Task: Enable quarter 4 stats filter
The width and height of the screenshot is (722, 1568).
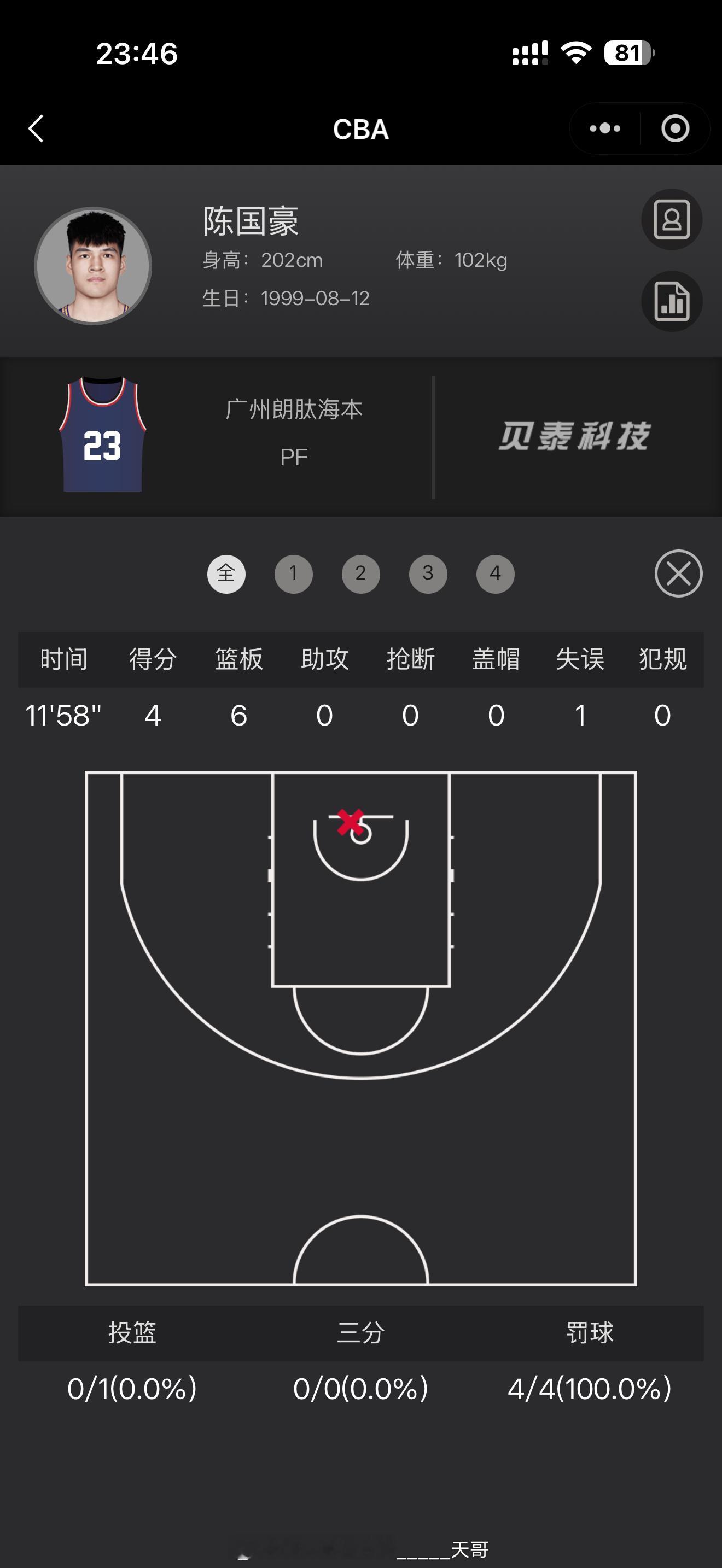Action: 495,574
